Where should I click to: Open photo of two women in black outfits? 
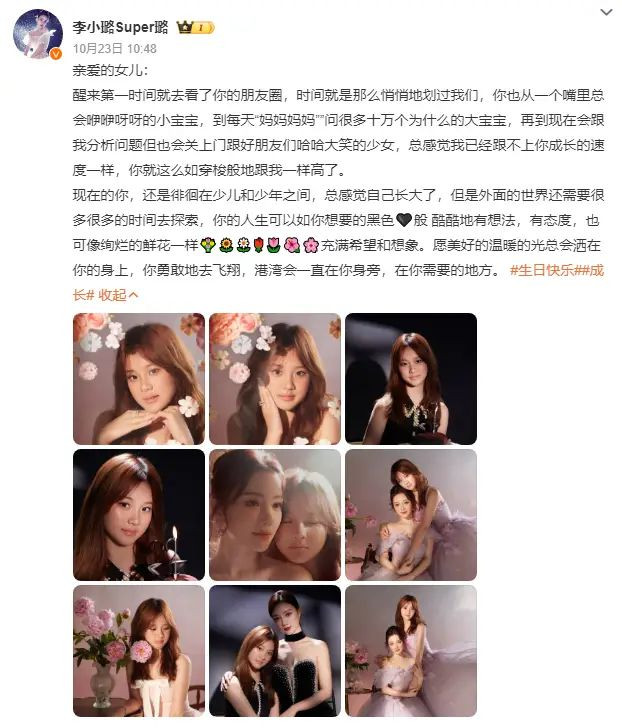coord(274,650)
